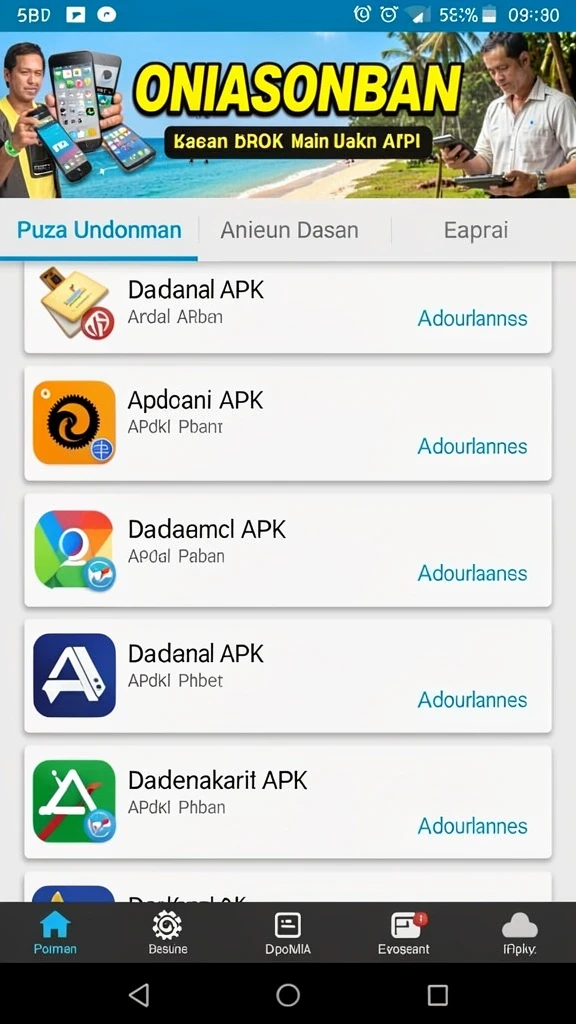
Task: Switch to the Anieun Dasan tab
Action: click(x=289, y=230)
